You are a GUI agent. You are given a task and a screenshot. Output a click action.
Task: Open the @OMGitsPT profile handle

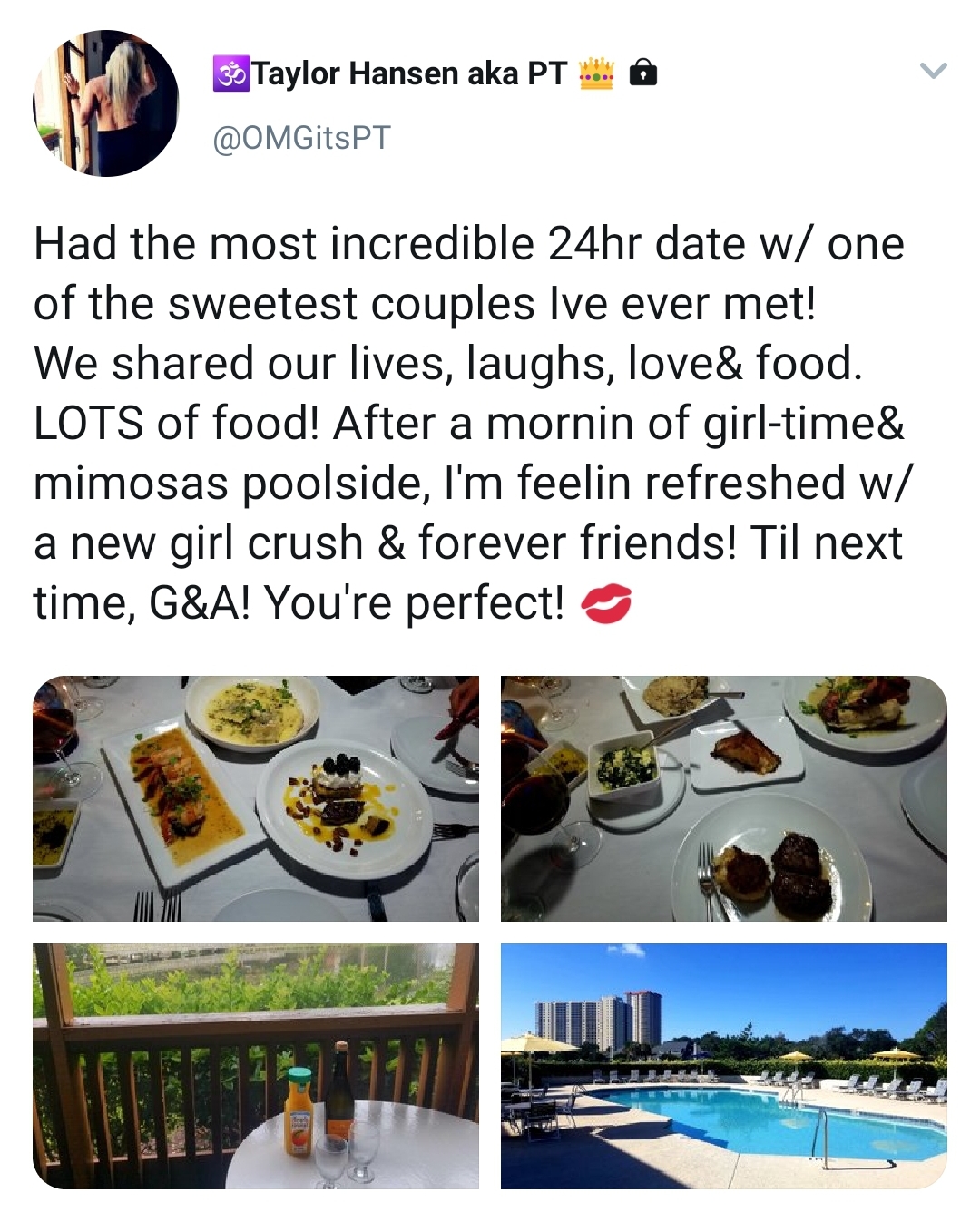pyautogui.click(x=301, y=138)
